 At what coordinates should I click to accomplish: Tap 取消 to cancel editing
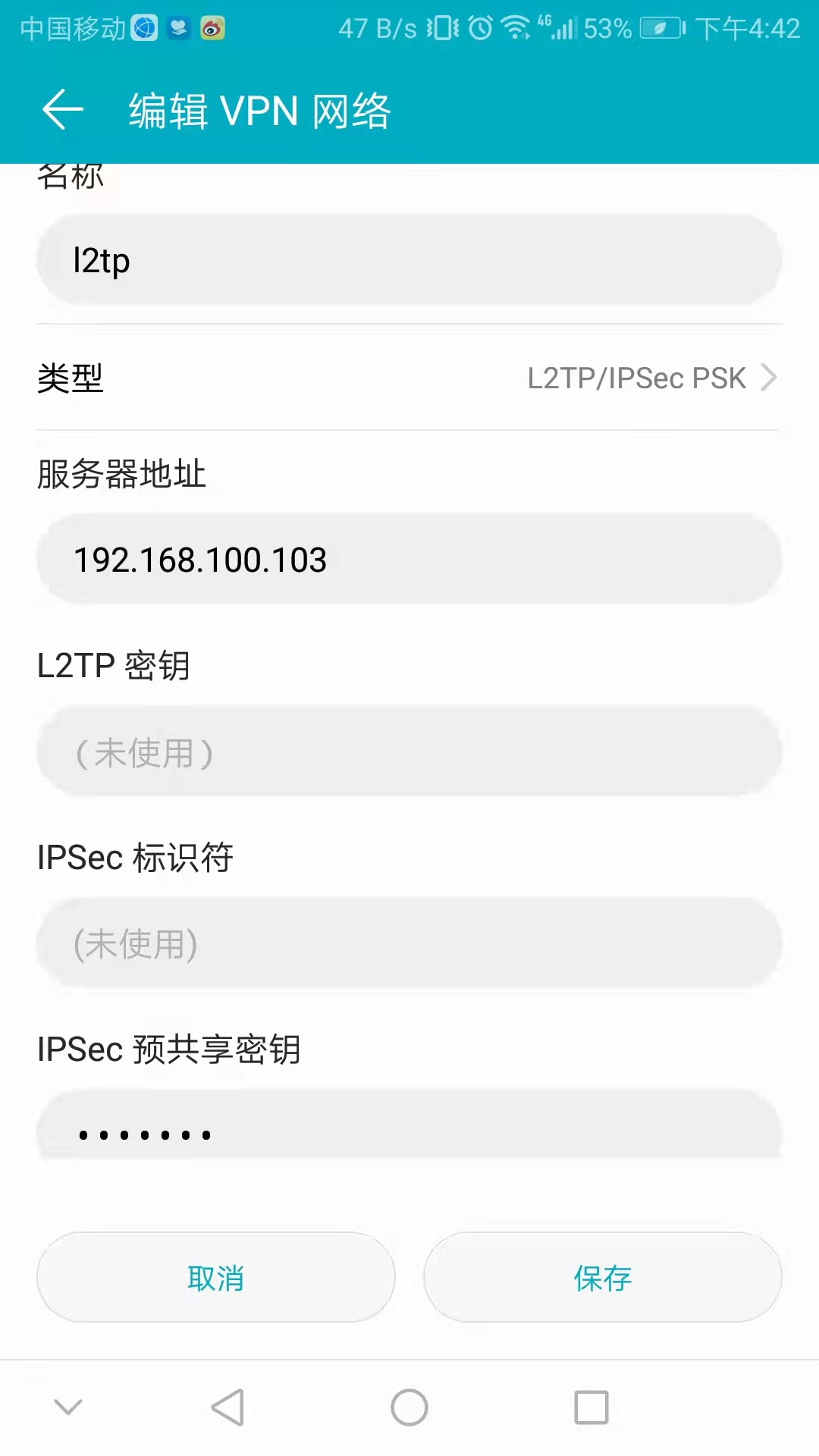(216, 1278)
